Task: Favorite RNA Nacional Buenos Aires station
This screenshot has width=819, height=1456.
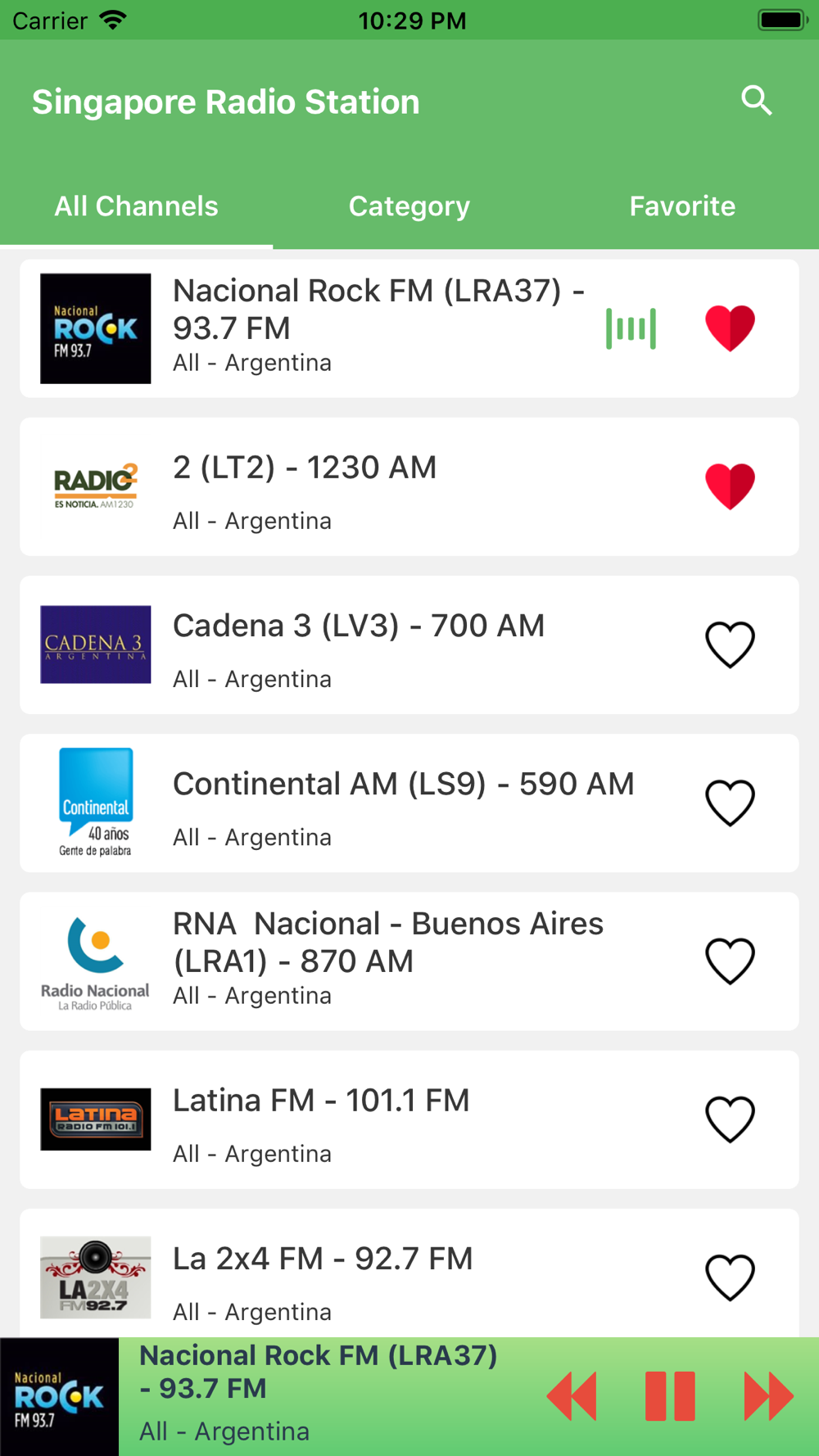Action: pos(730,961)
